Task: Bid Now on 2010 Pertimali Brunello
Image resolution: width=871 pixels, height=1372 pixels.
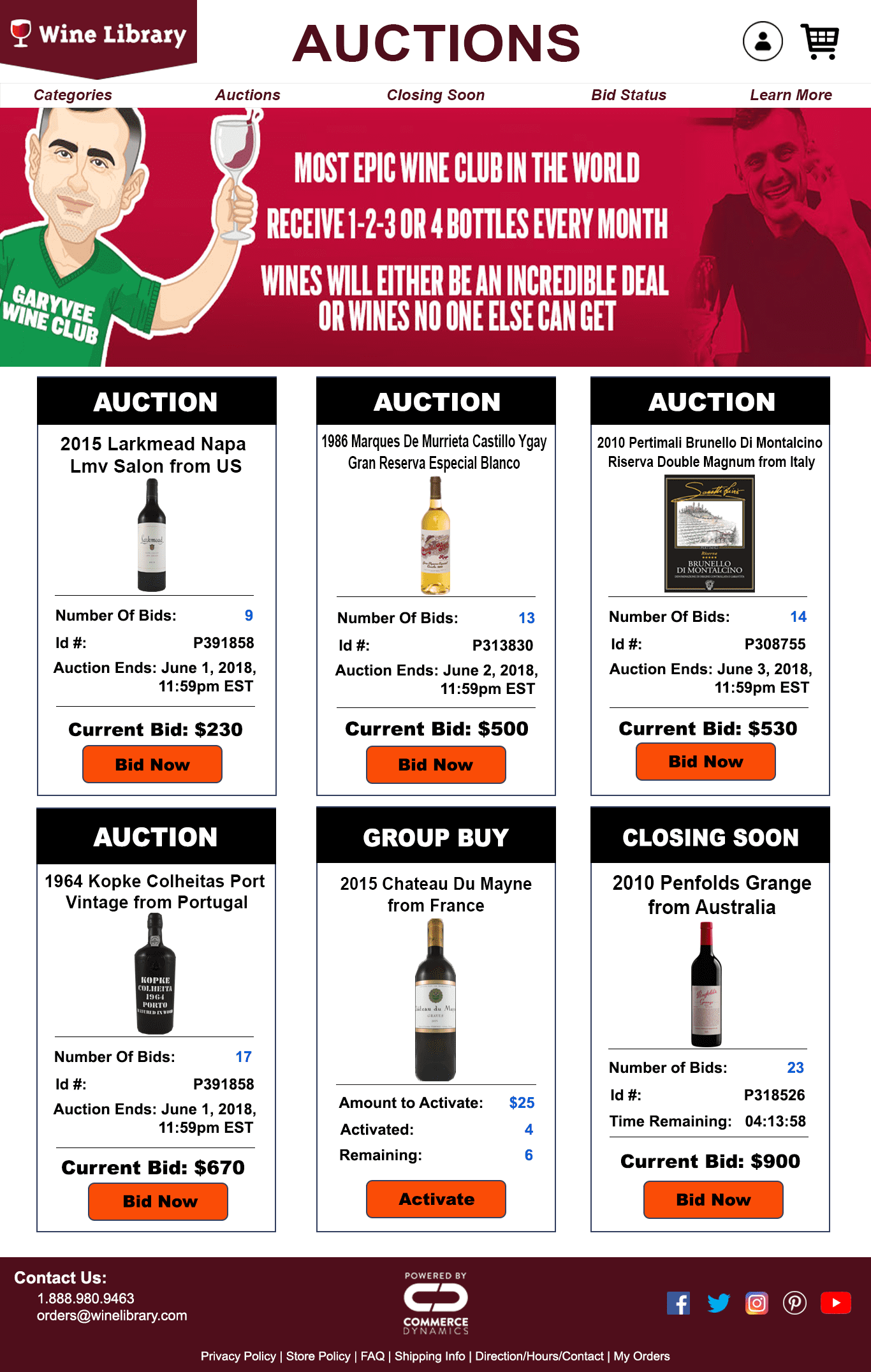Action: coord(705,762)
